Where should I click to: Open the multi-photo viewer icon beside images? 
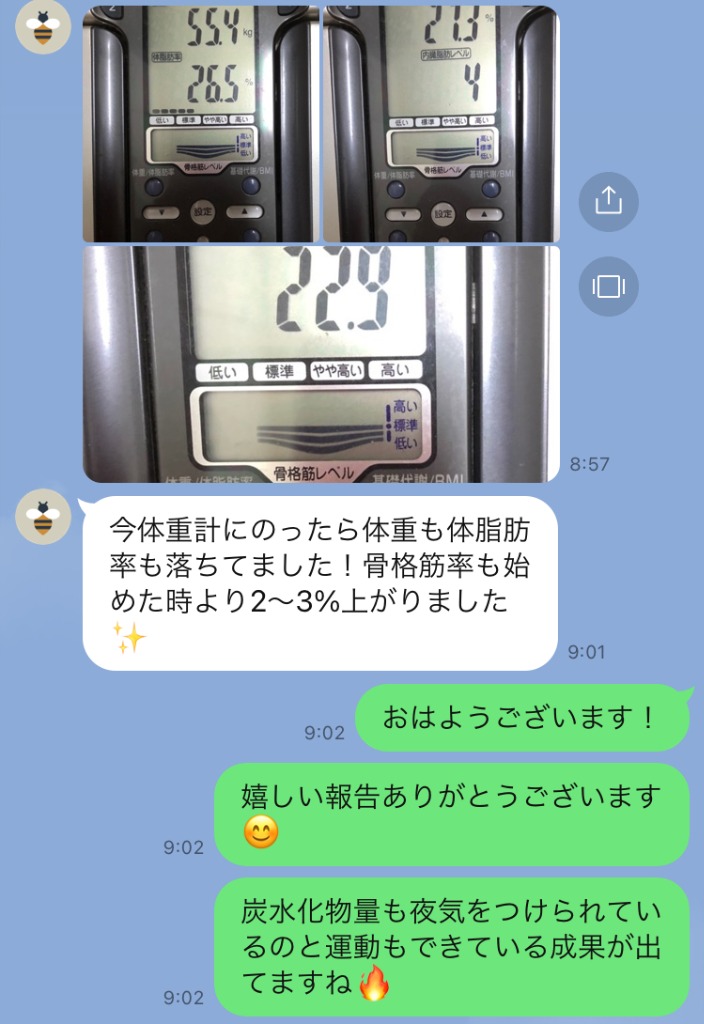608,287
